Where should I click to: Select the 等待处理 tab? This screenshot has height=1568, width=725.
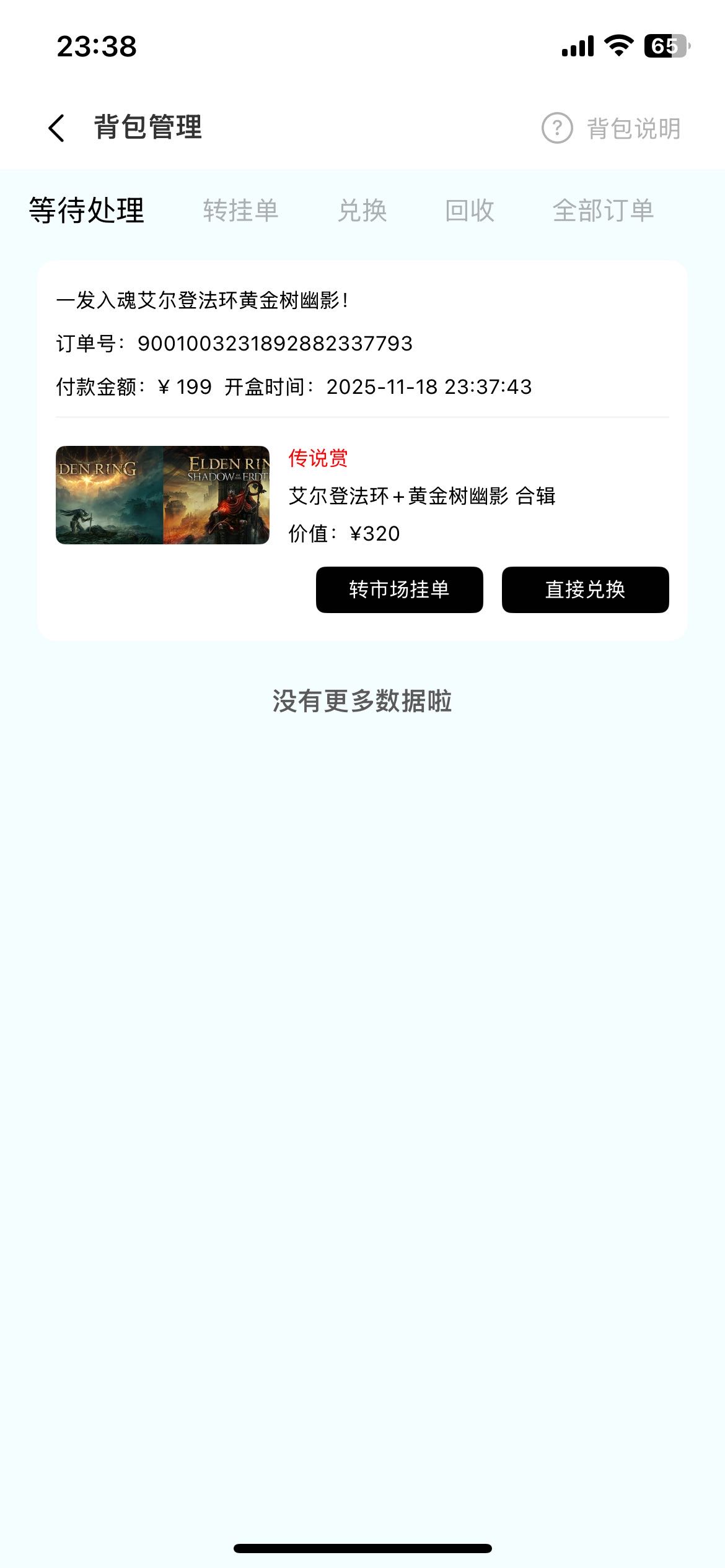[87, 211]
